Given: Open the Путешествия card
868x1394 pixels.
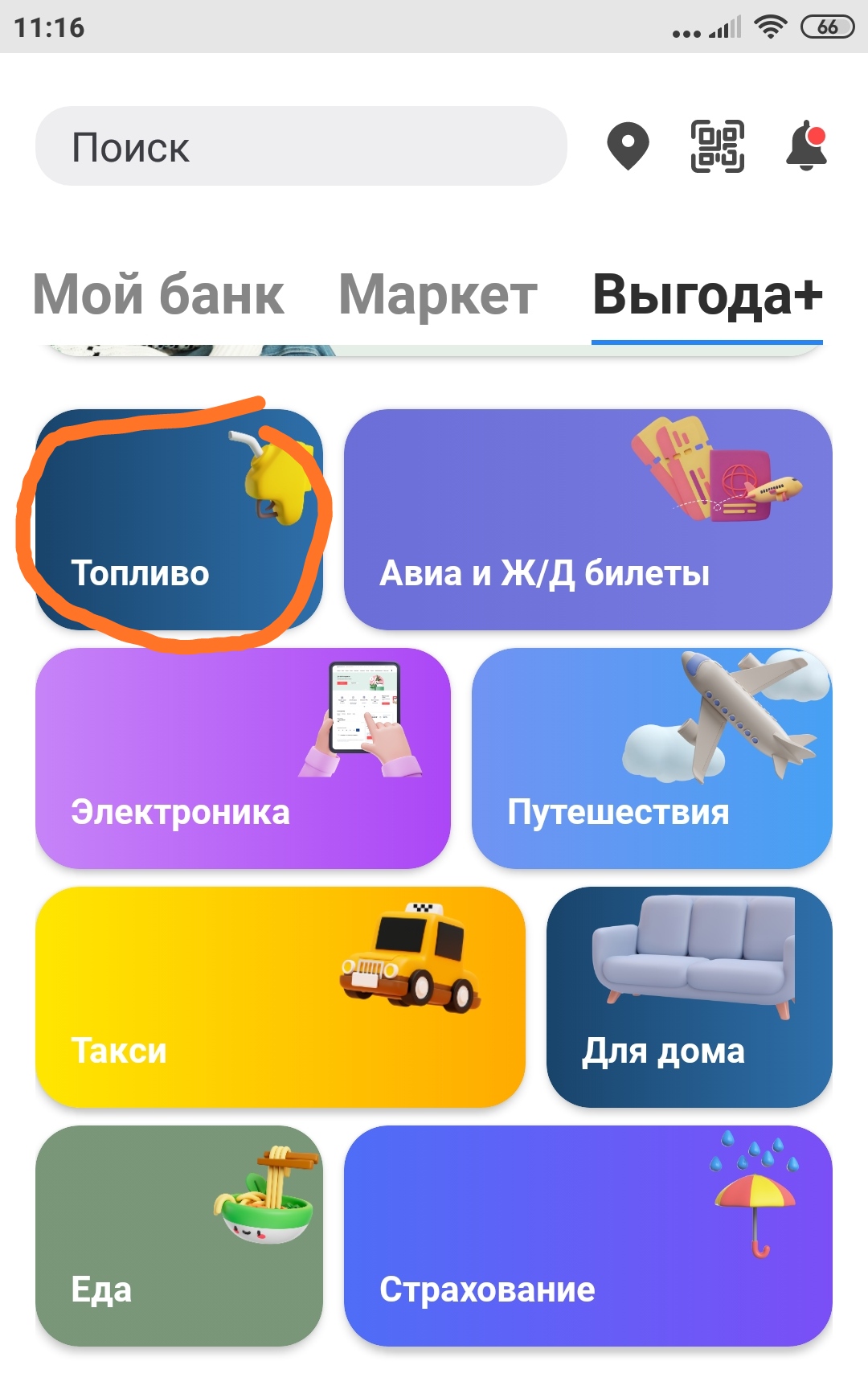Looking at the screenshot, I should coord(652,758).
